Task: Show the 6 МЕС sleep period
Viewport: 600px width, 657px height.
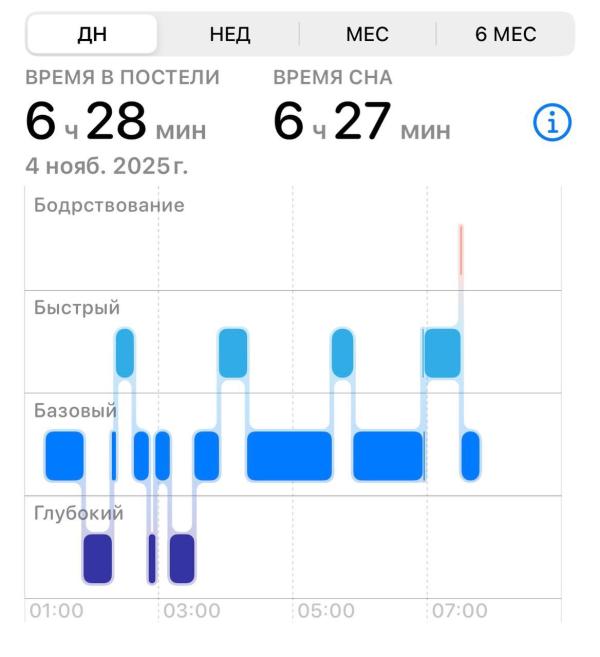Action: pos(505,34)
